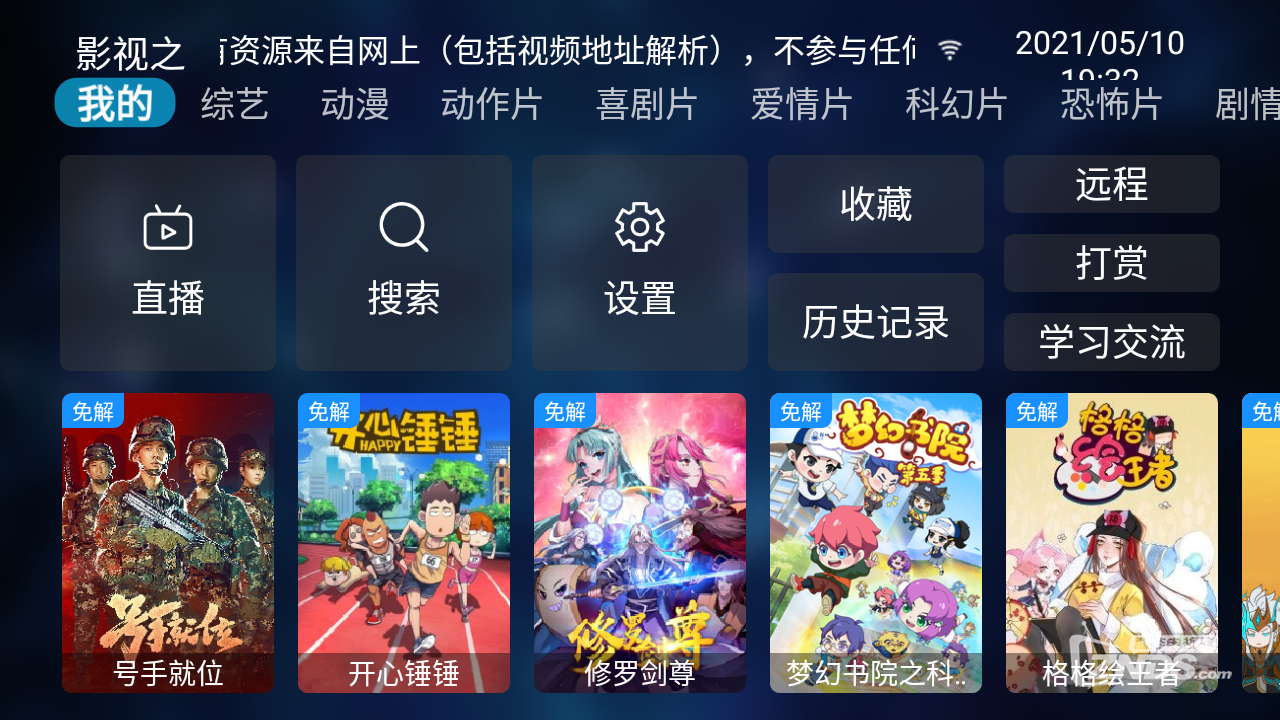Viewport: 1280px width, 720px height.
Task: Open 修罗剑尊 poster card
Action: [640, 542]
